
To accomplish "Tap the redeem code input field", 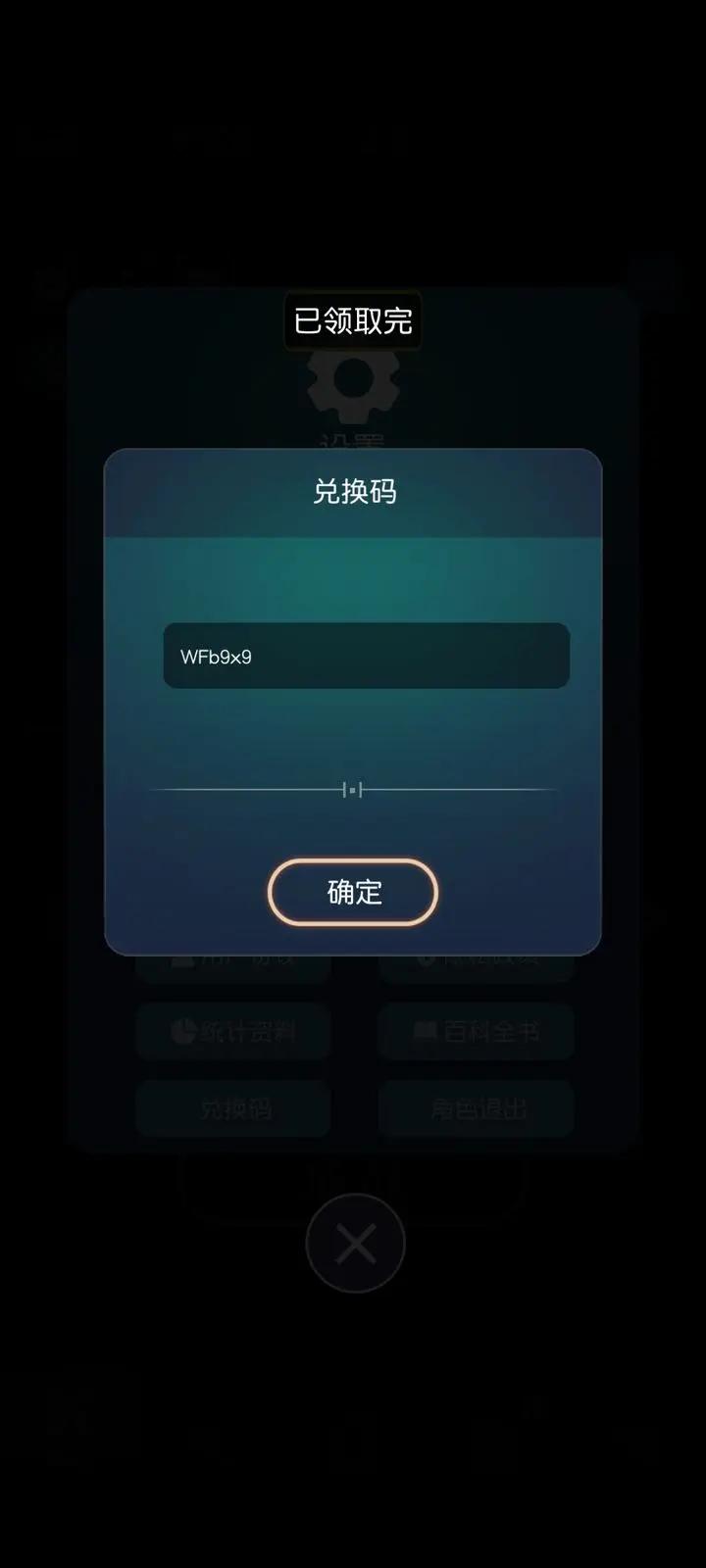I will 366,656.
